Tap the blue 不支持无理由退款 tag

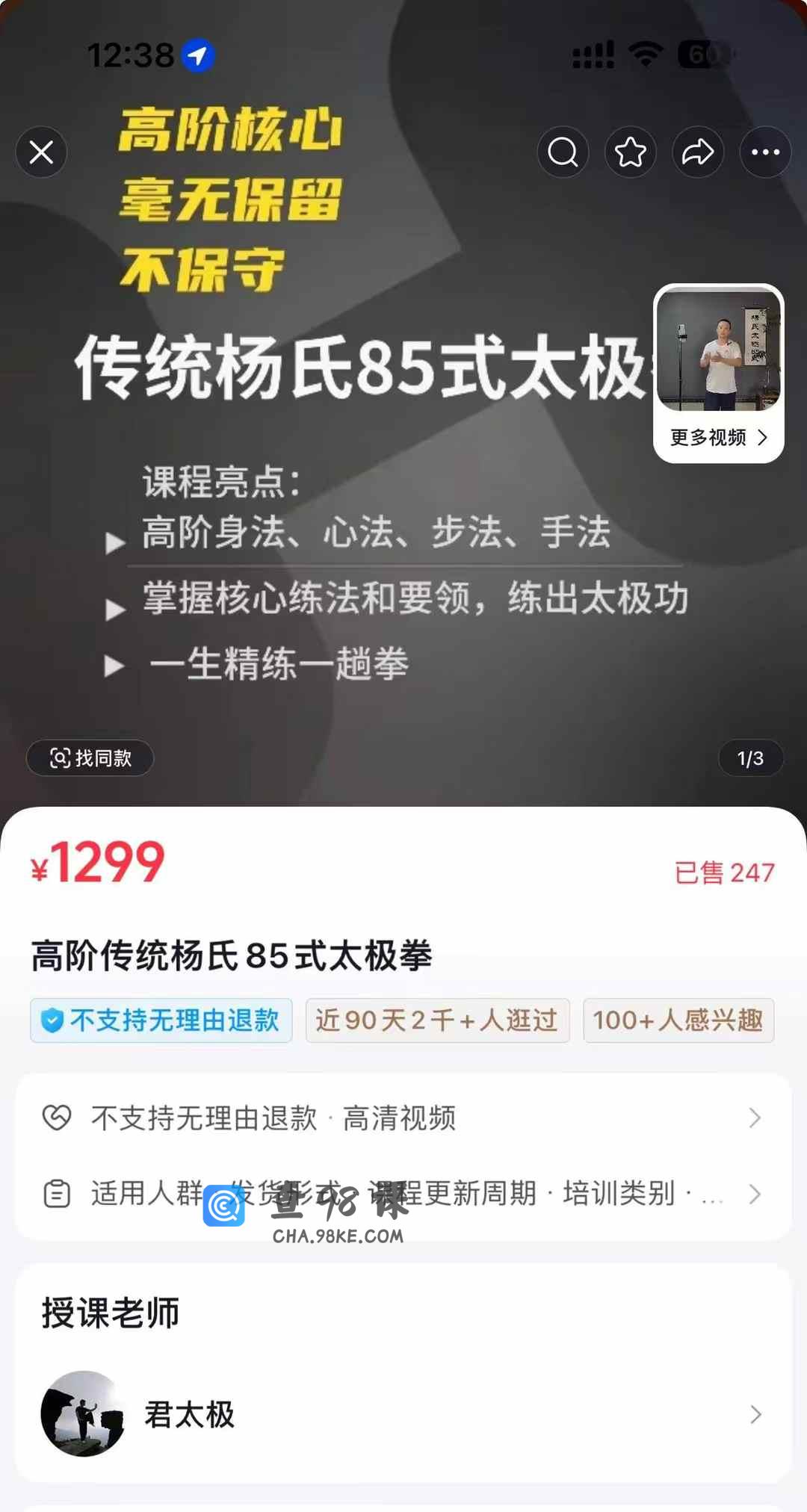161,1020
